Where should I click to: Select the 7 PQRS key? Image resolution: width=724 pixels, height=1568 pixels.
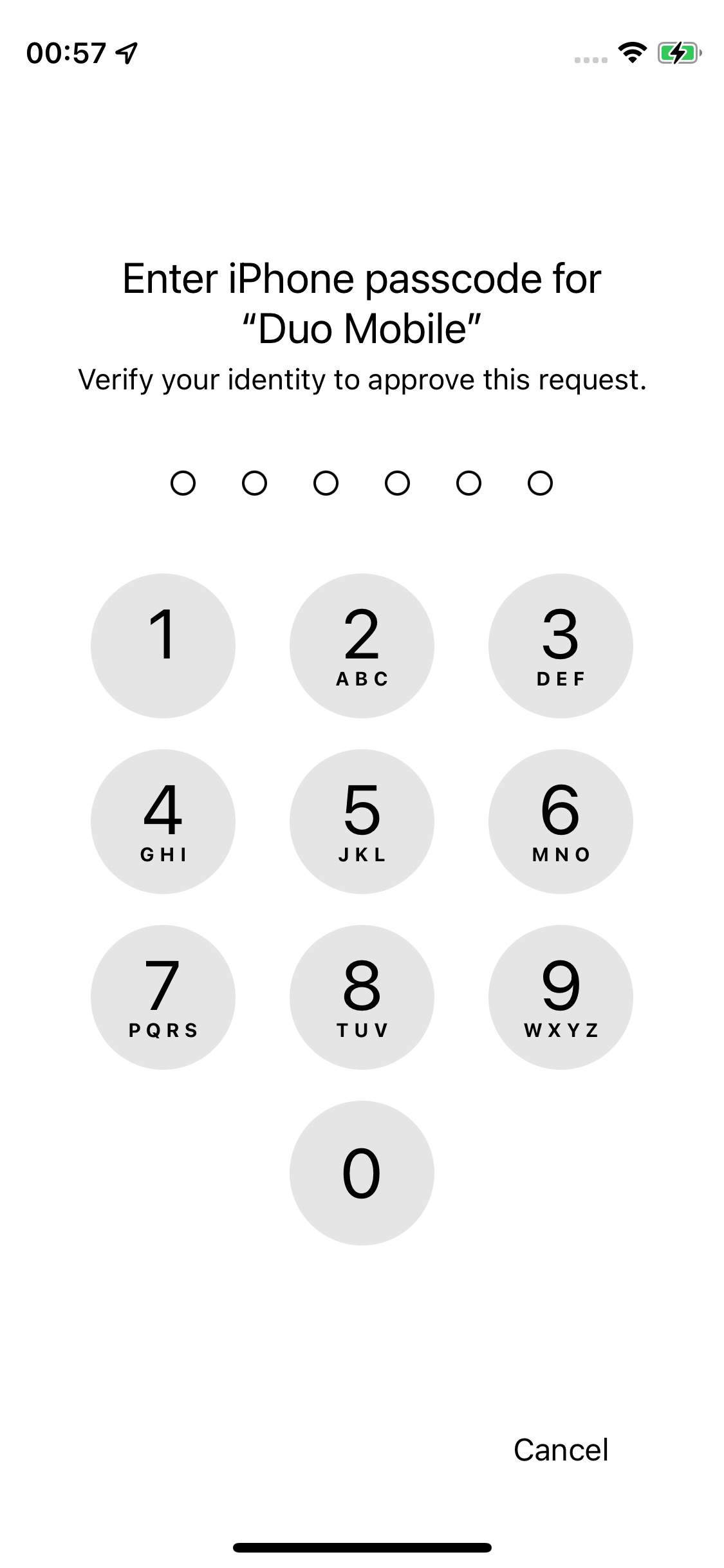point(163,997)
